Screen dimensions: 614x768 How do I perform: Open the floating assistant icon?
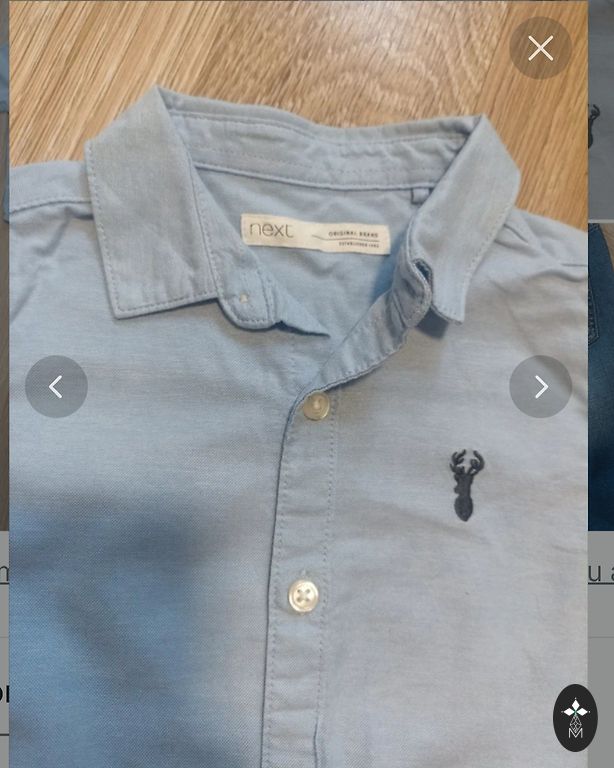pyautogui.click(x=575, y=717)
